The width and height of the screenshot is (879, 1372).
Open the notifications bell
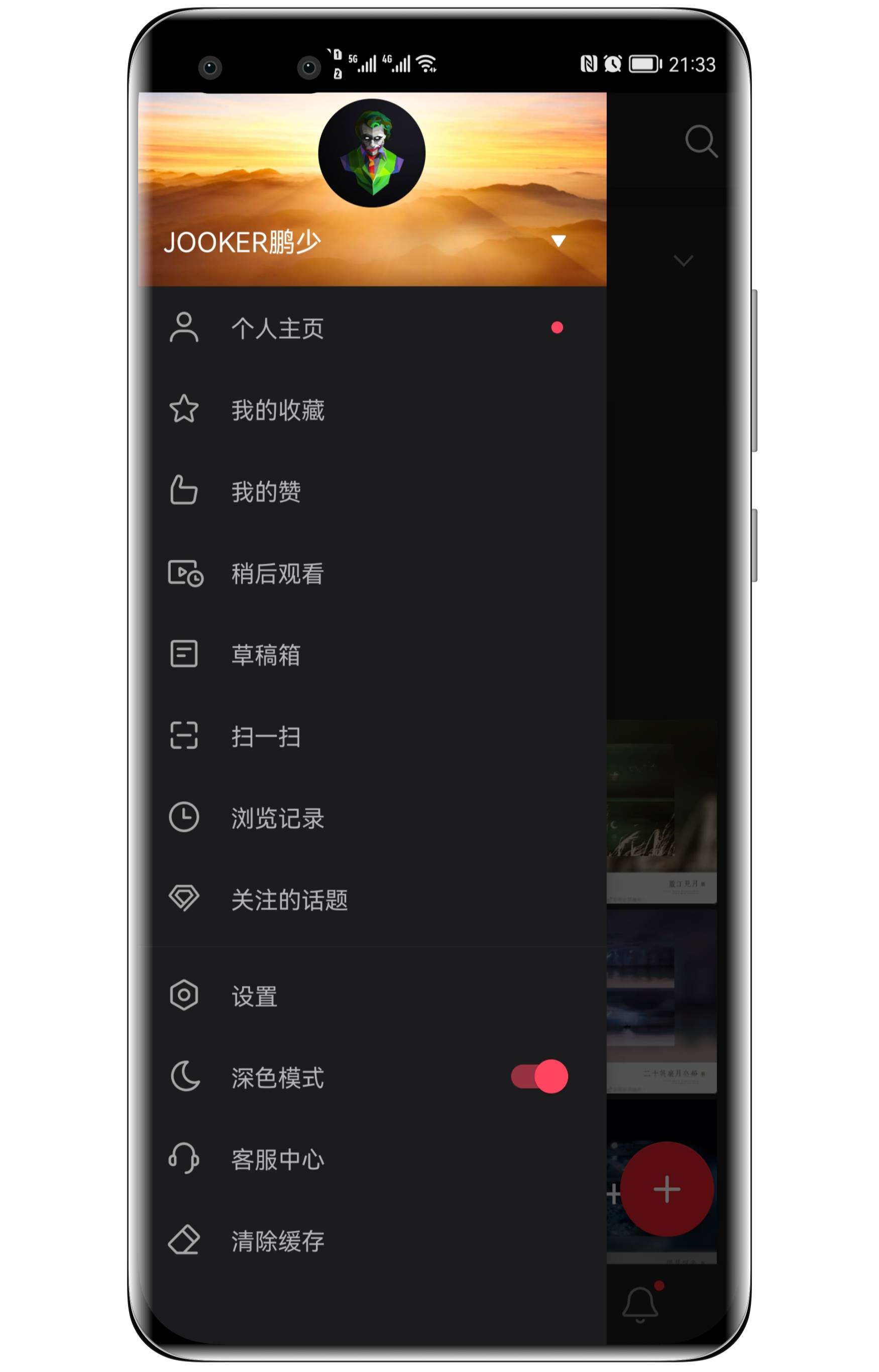pos(640,1304)
